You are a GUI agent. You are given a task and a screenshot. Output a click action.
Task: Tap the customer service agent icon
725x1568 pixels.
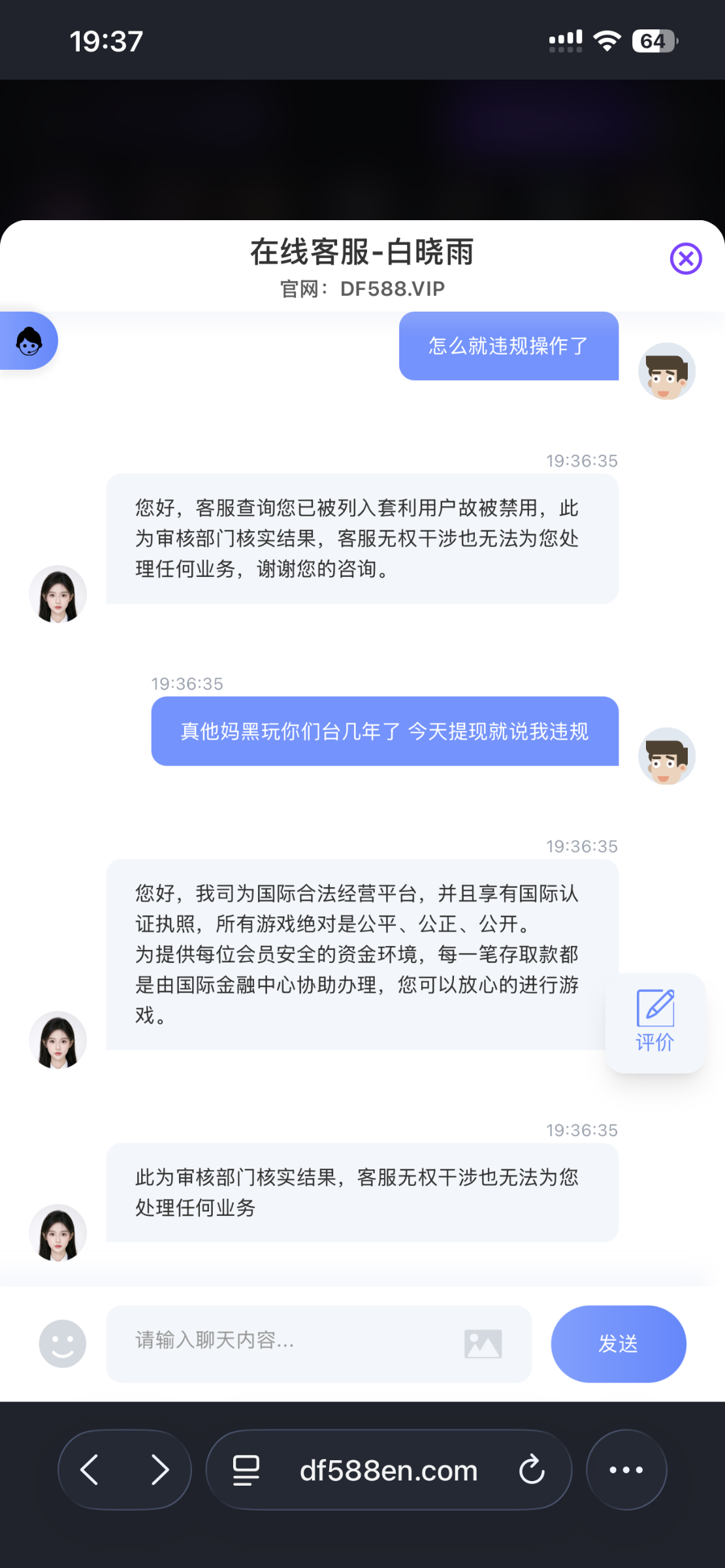coord(29,341)
